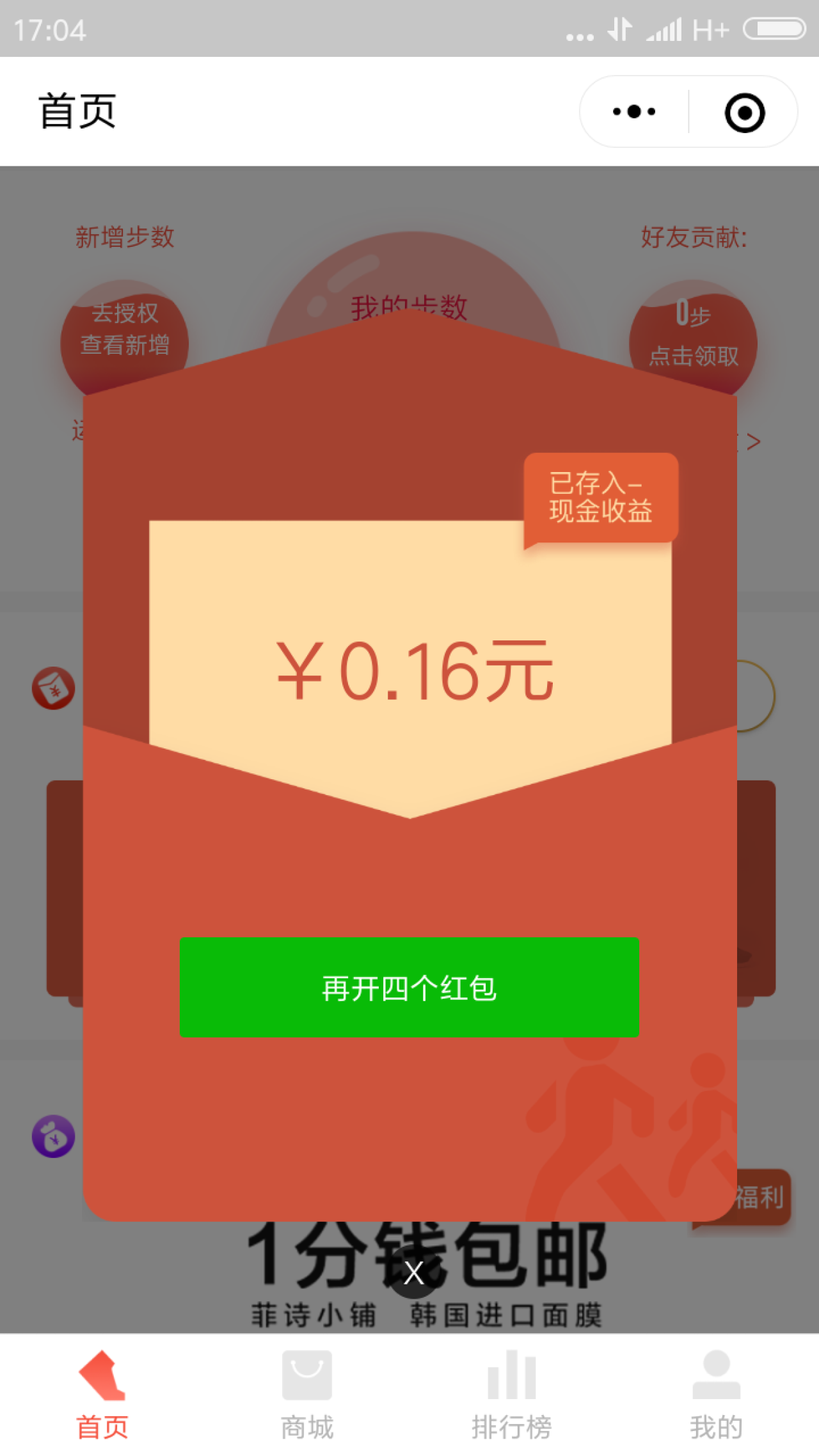Tap the green 再开四个红包 button
Viewport: 819px width, 1456px height.
coord(409,987)
